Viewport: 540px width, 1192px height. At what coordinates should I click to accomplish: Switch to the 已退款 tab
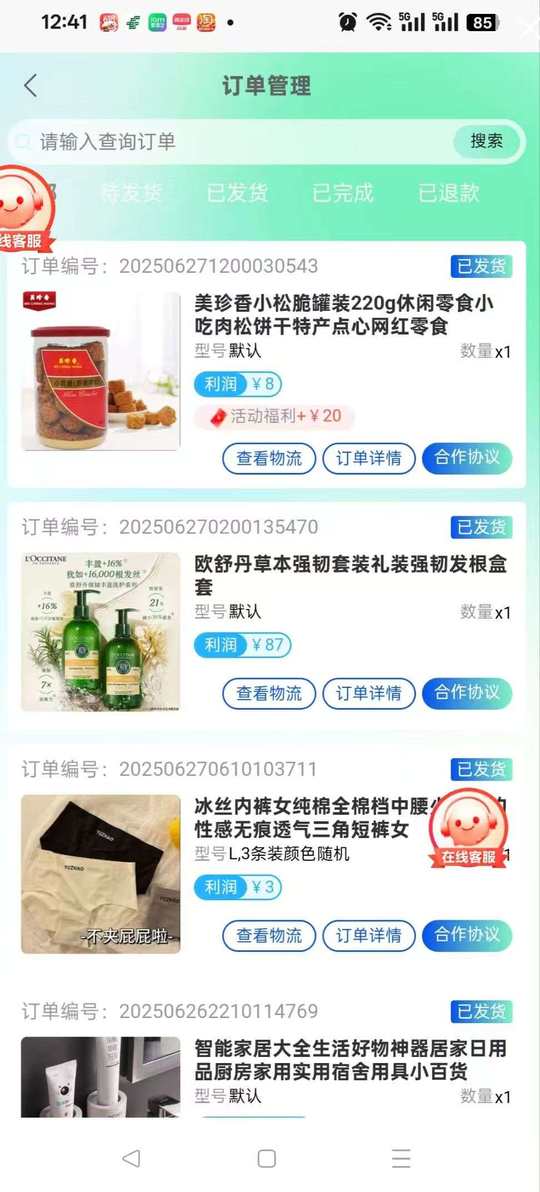[449, 193]
